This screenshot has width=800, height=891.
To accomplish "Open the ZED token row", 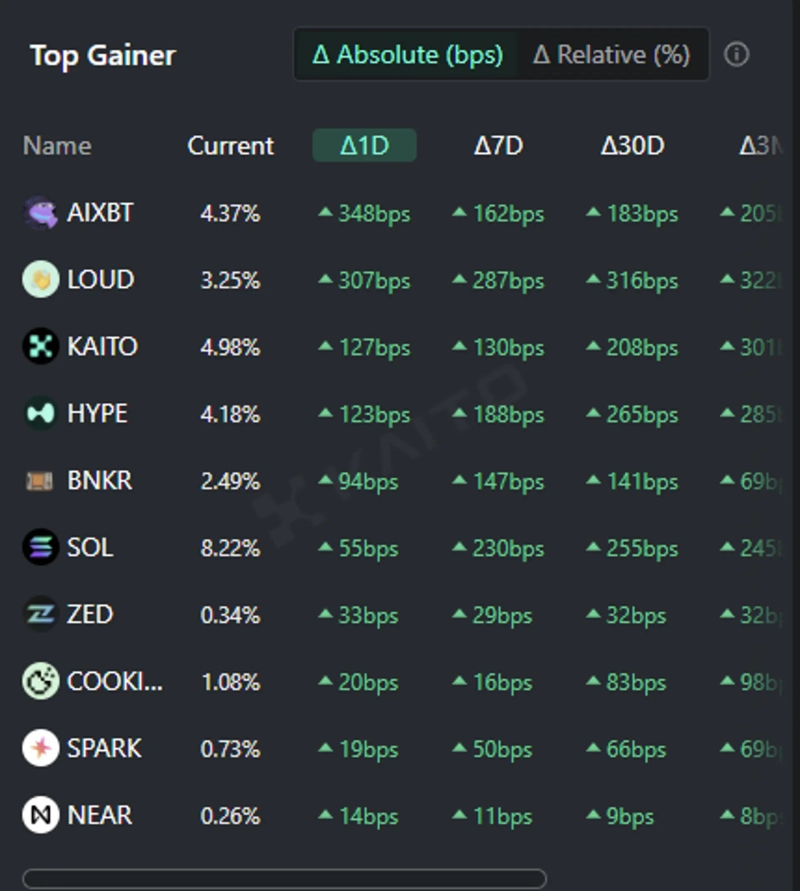I will [x=89, y=615].
